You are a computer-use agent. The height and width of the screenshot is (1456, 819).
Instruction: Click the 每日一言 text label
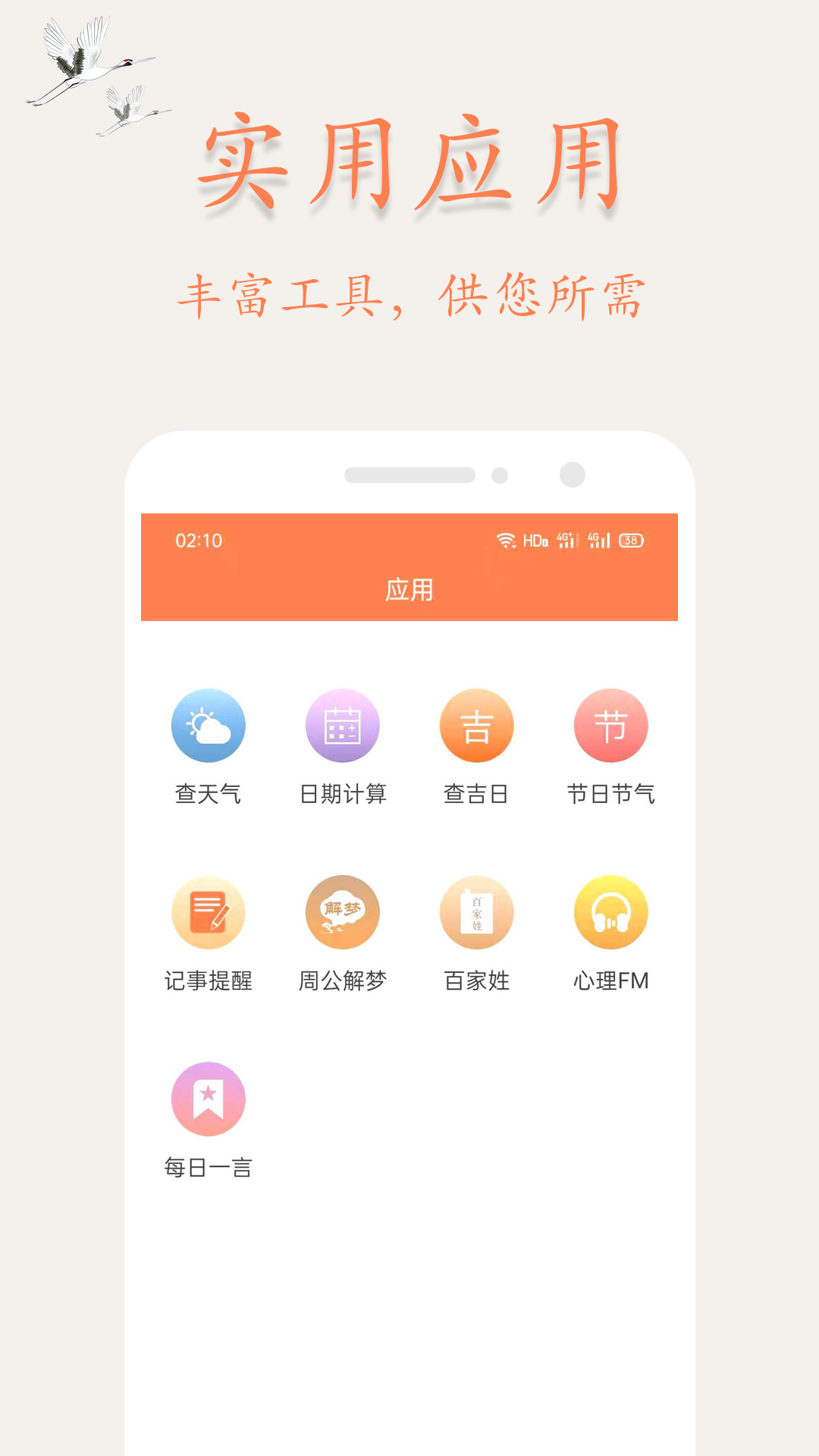209,1166
